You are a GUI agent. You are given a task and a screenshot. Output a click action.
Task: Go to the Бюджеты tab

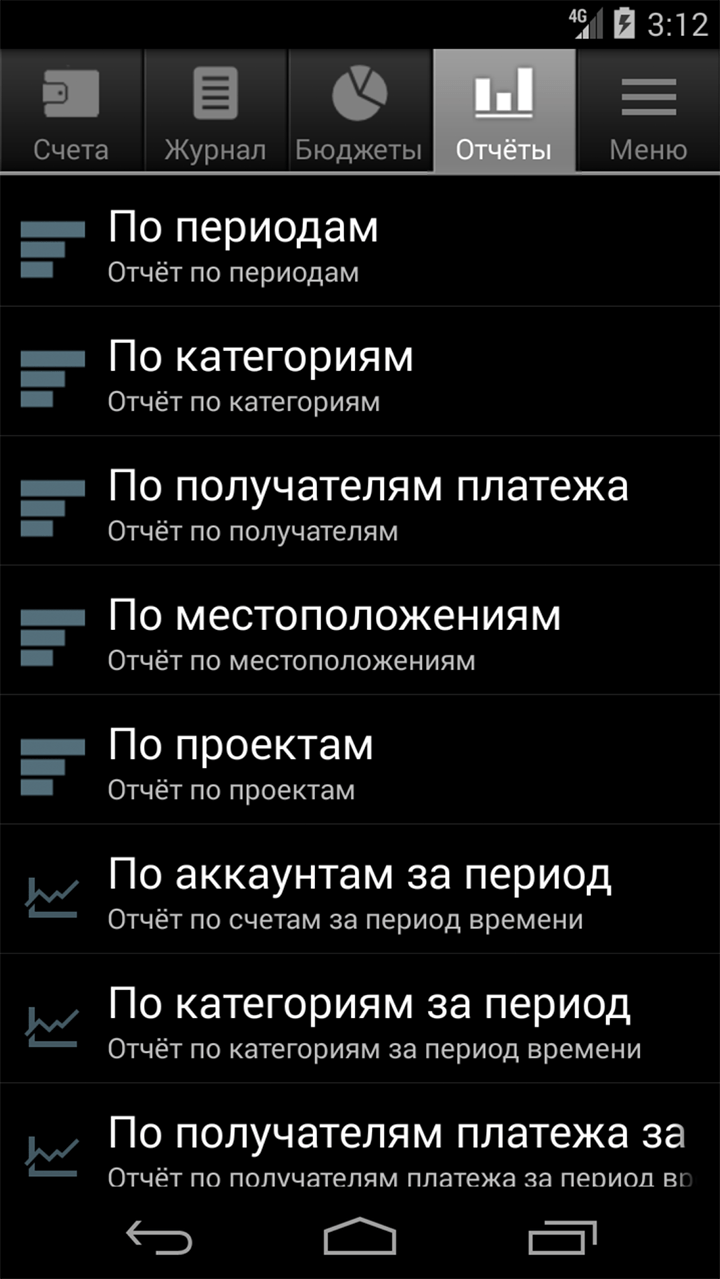359,111
